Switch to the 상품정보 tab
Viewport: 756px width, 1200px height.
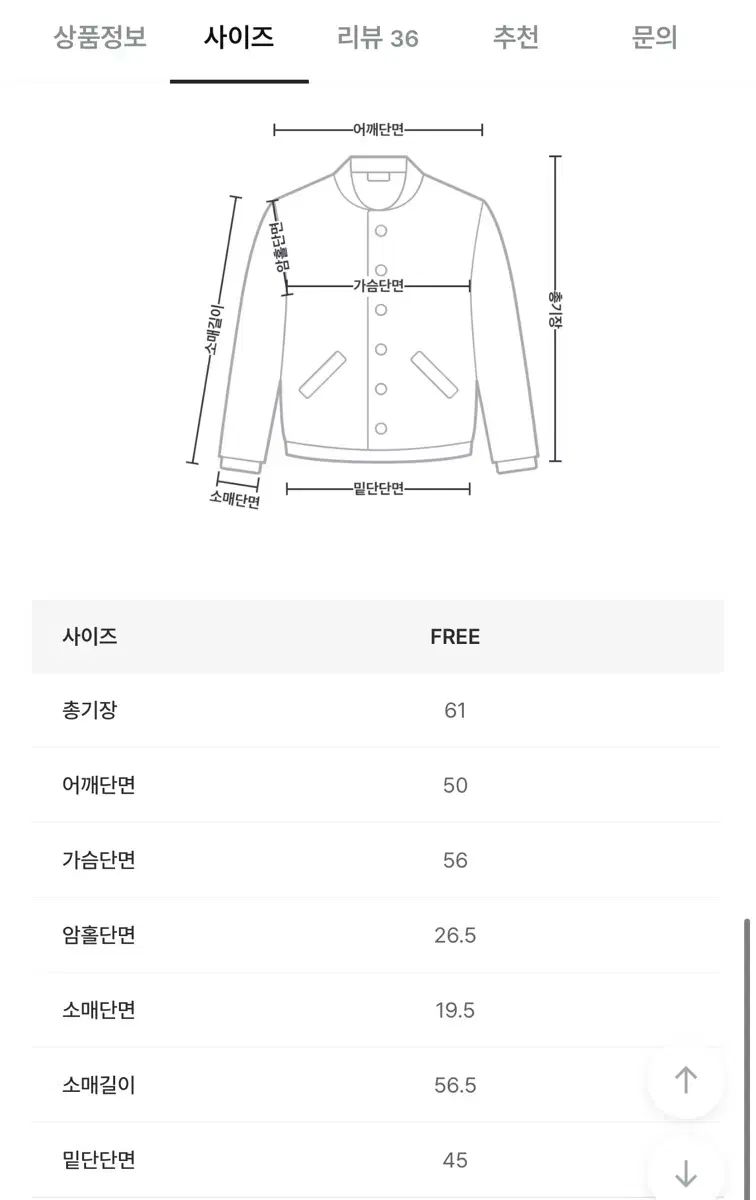pos(99,38)
